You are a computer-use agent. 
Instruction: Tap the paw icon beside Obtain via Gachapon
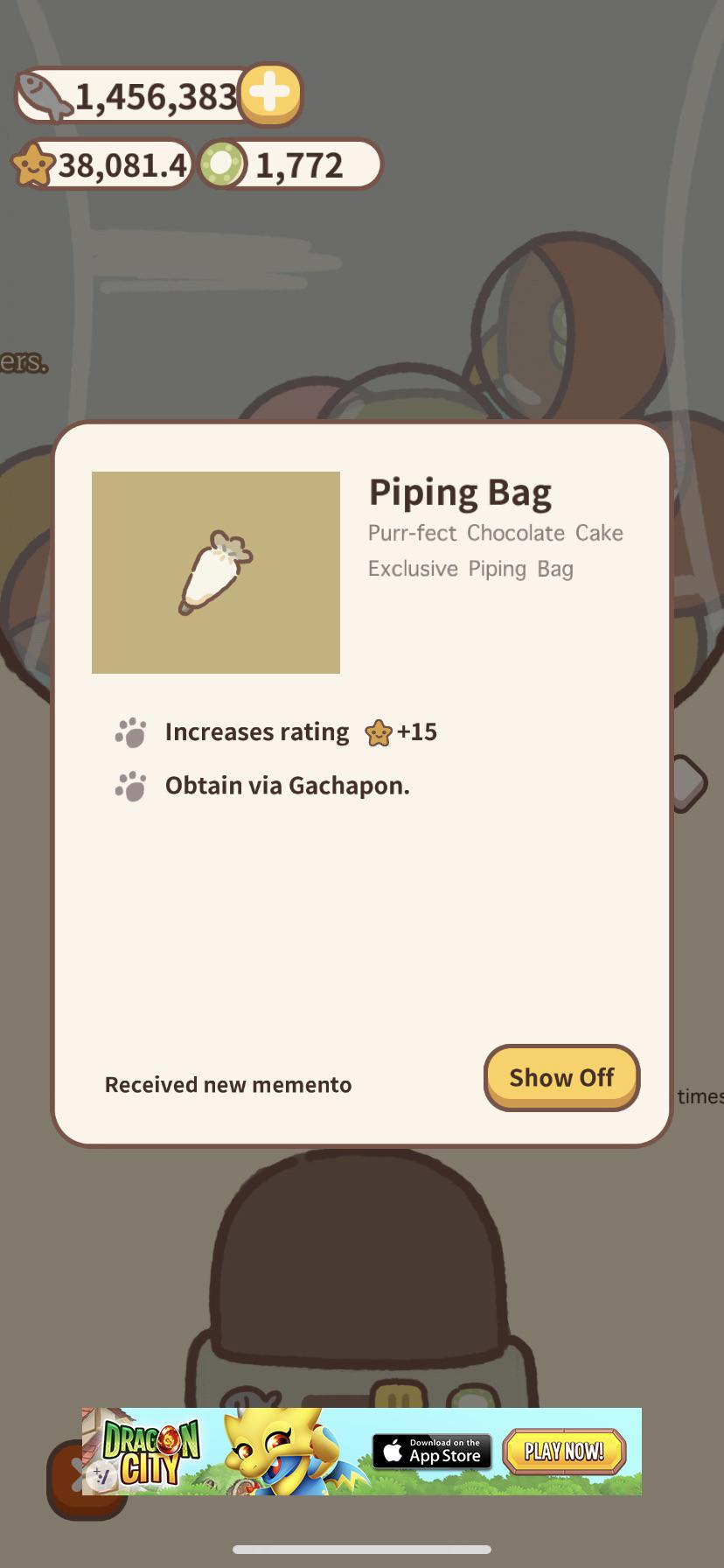(131, 787)
